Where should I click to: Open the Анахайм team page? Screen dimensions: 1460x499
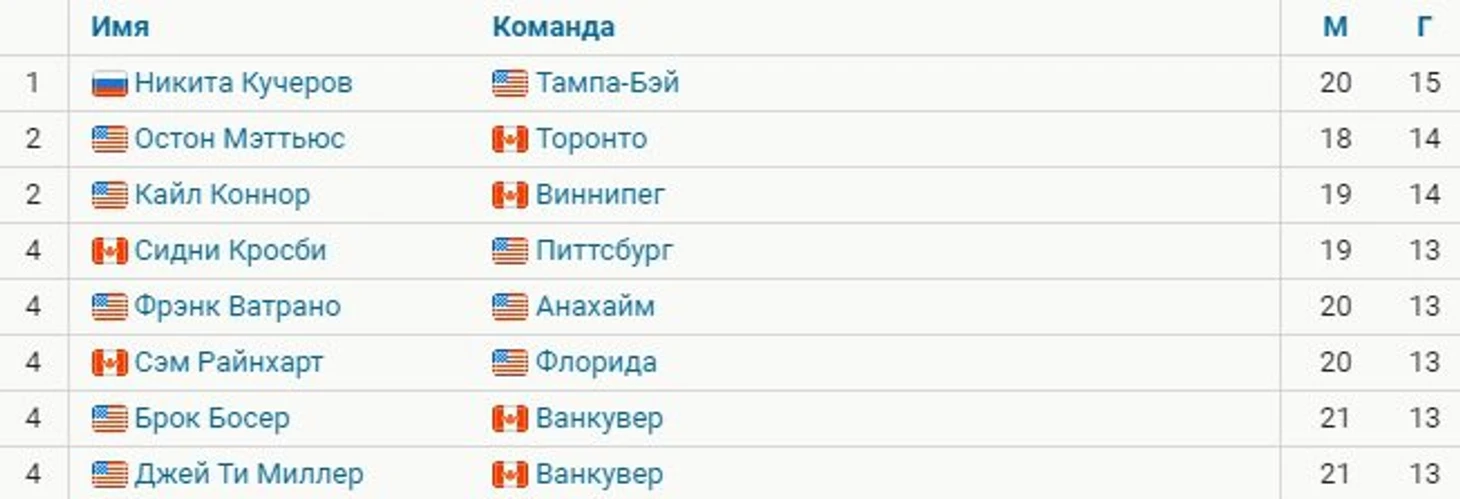595,306
